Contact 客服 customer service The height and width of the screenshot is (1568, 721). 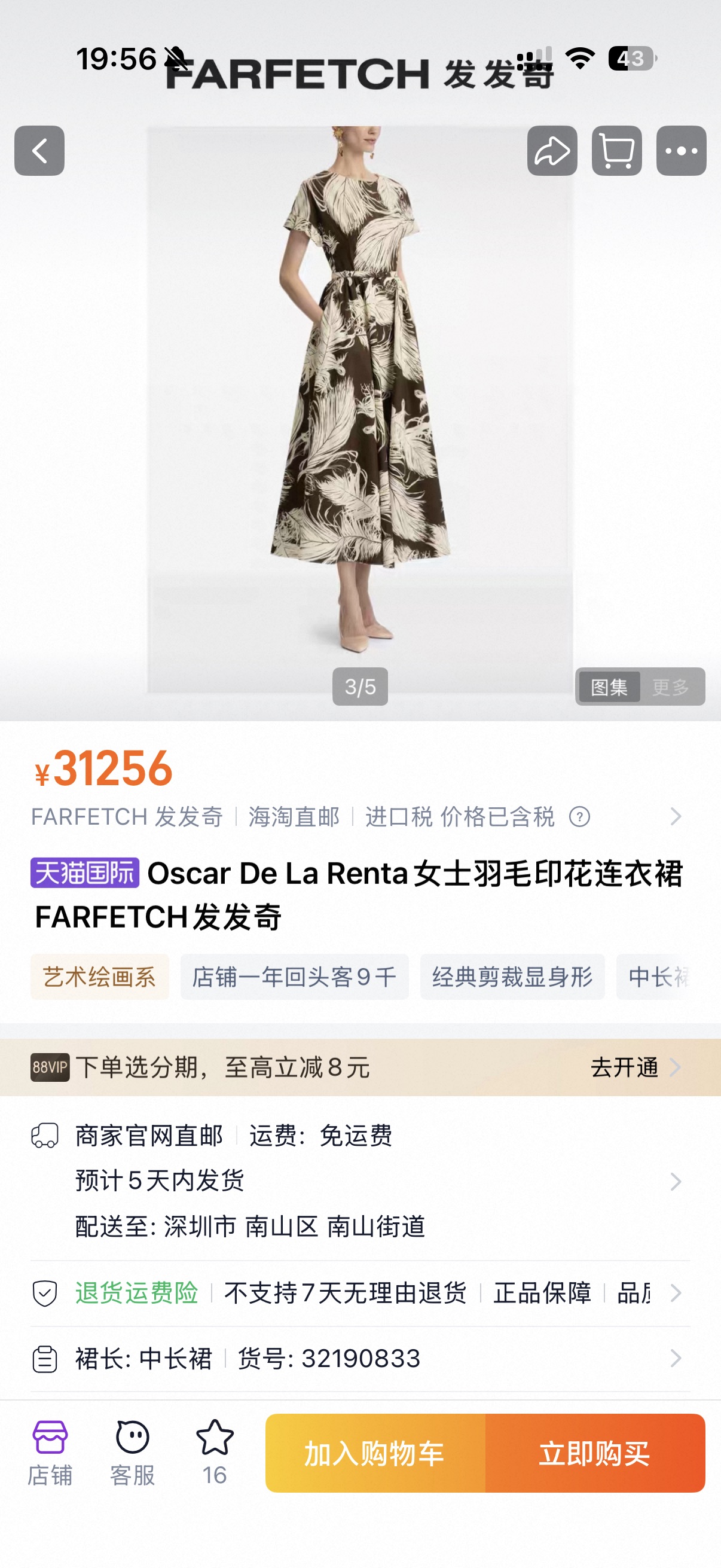132,1453
